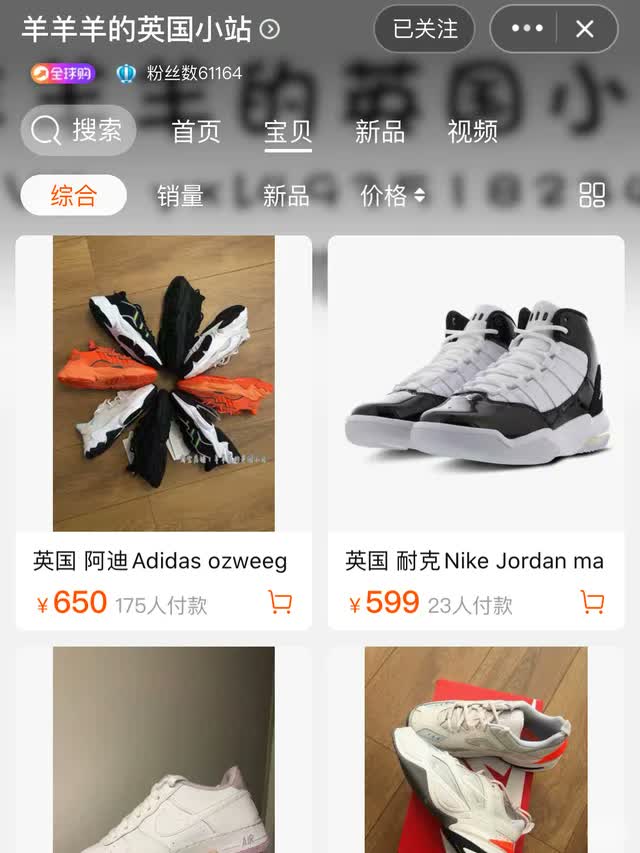Toggle the grid layout view icon
640x853 pixels.
coord(592,195)
